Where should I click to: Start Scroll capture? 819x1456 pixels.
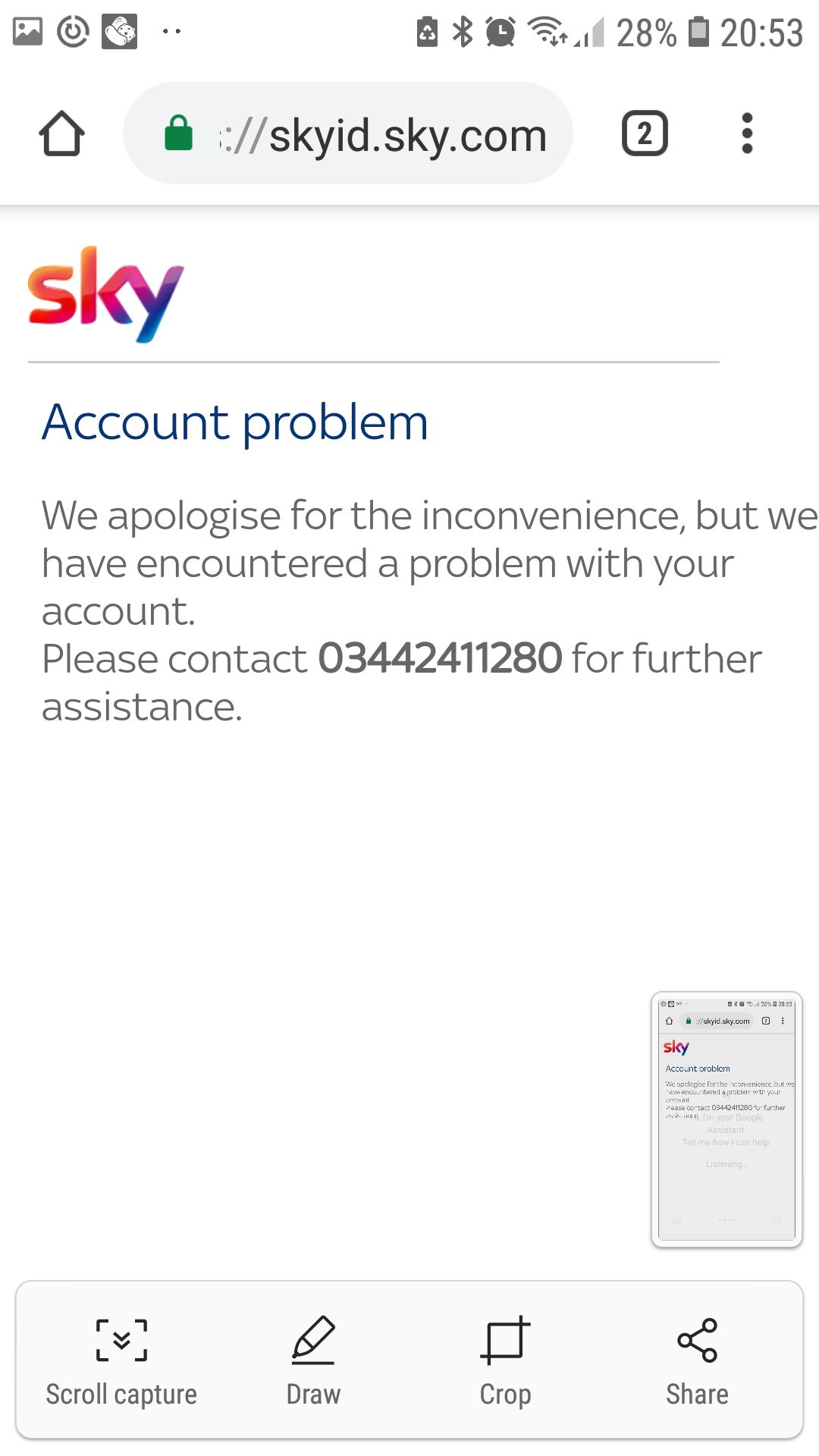[x=121, y=1360]
